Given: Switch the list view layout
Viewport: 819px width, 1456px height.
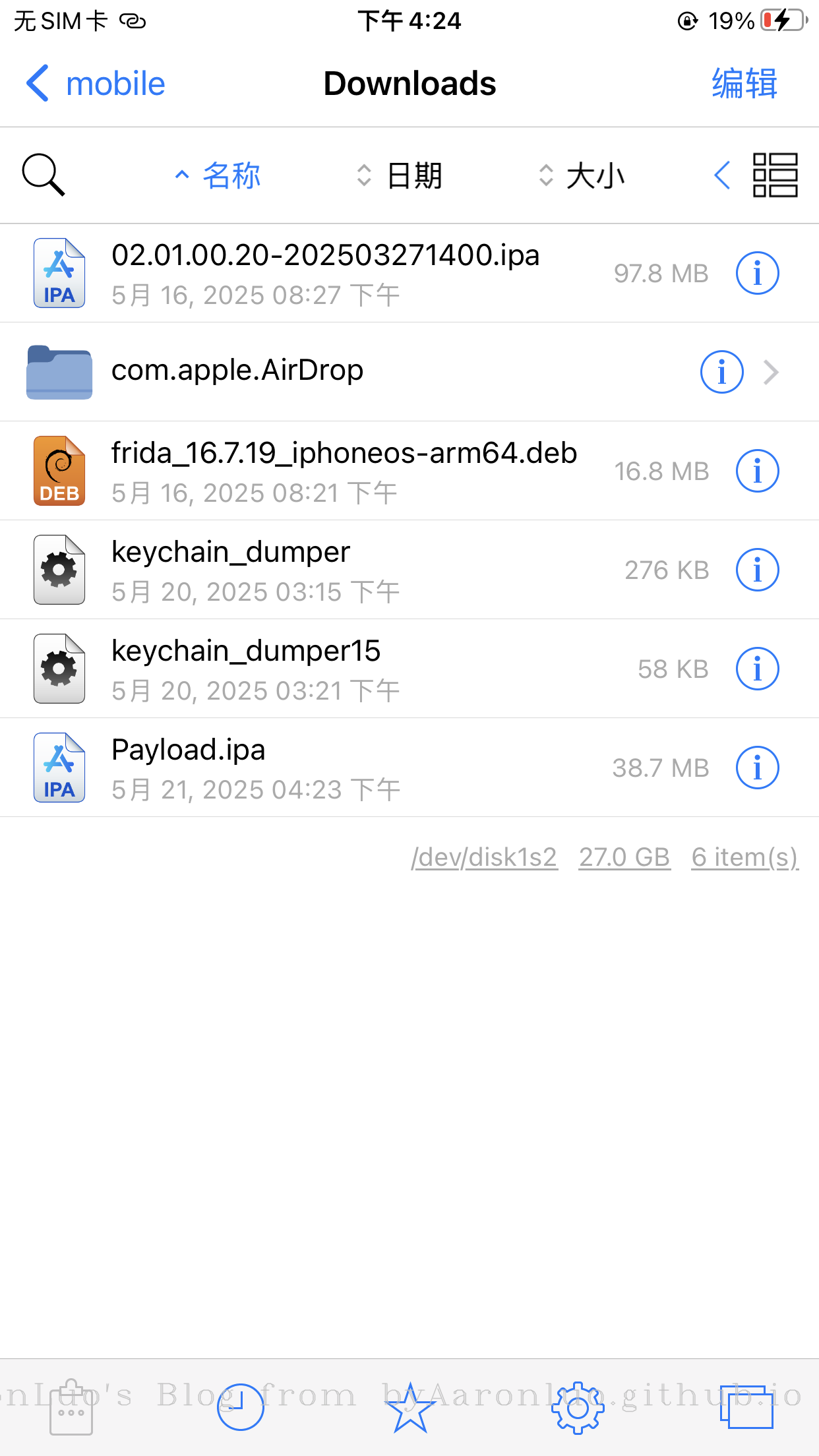Looking at the screenshot, I should (x=775, y=175).
